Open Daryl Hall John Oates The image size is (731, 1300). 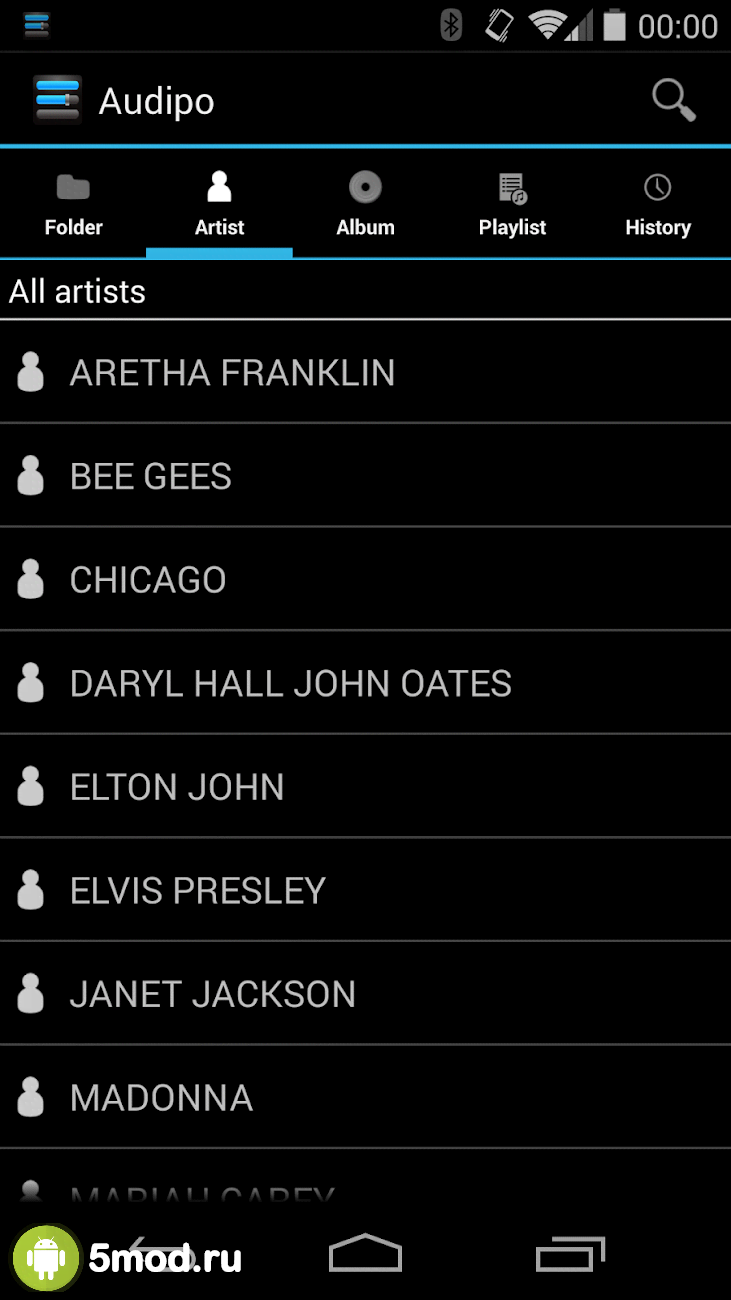pyautogui.click(x=365, y=684)
